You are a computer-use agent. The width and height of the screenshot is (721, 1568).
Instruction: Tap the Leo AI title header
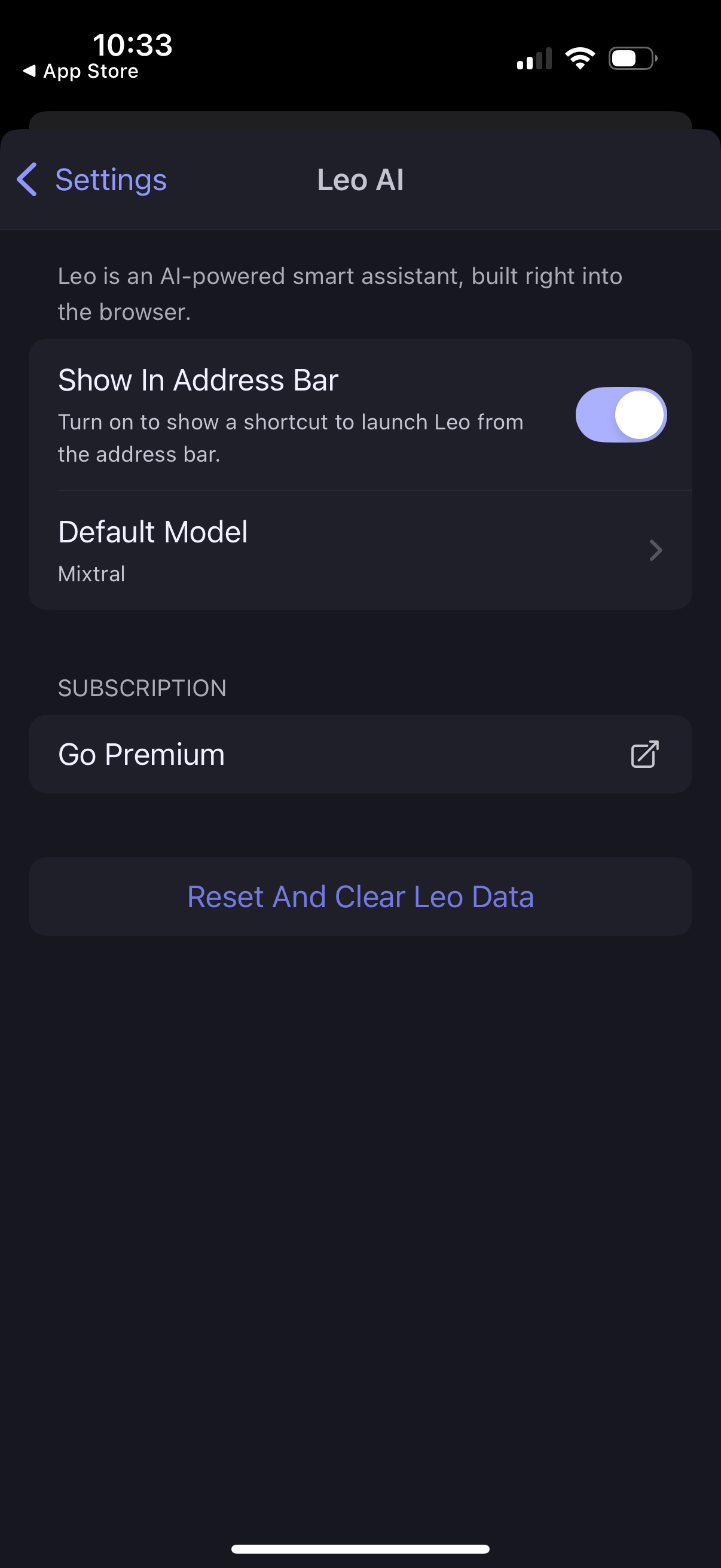(x=360, y=179)
